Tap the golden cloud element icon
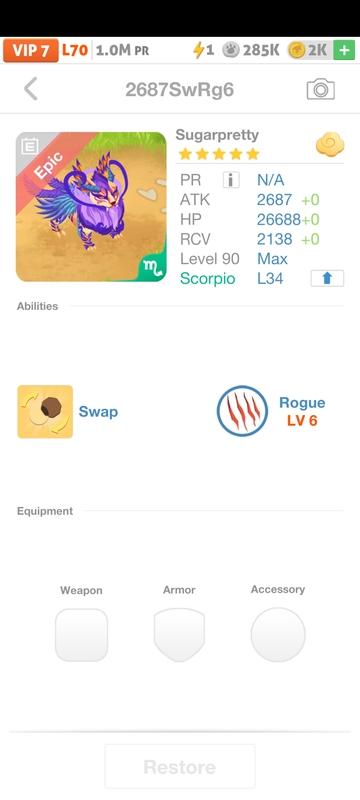 point(330,144)
